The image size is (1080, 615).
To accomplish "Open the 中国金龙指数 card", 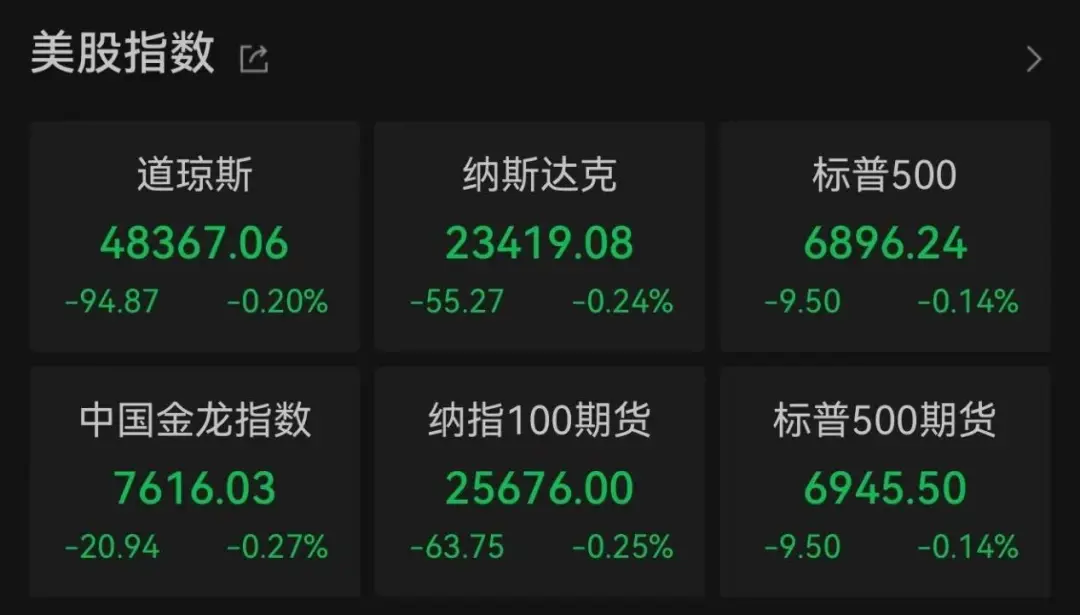I will click(x=194, y=482).
